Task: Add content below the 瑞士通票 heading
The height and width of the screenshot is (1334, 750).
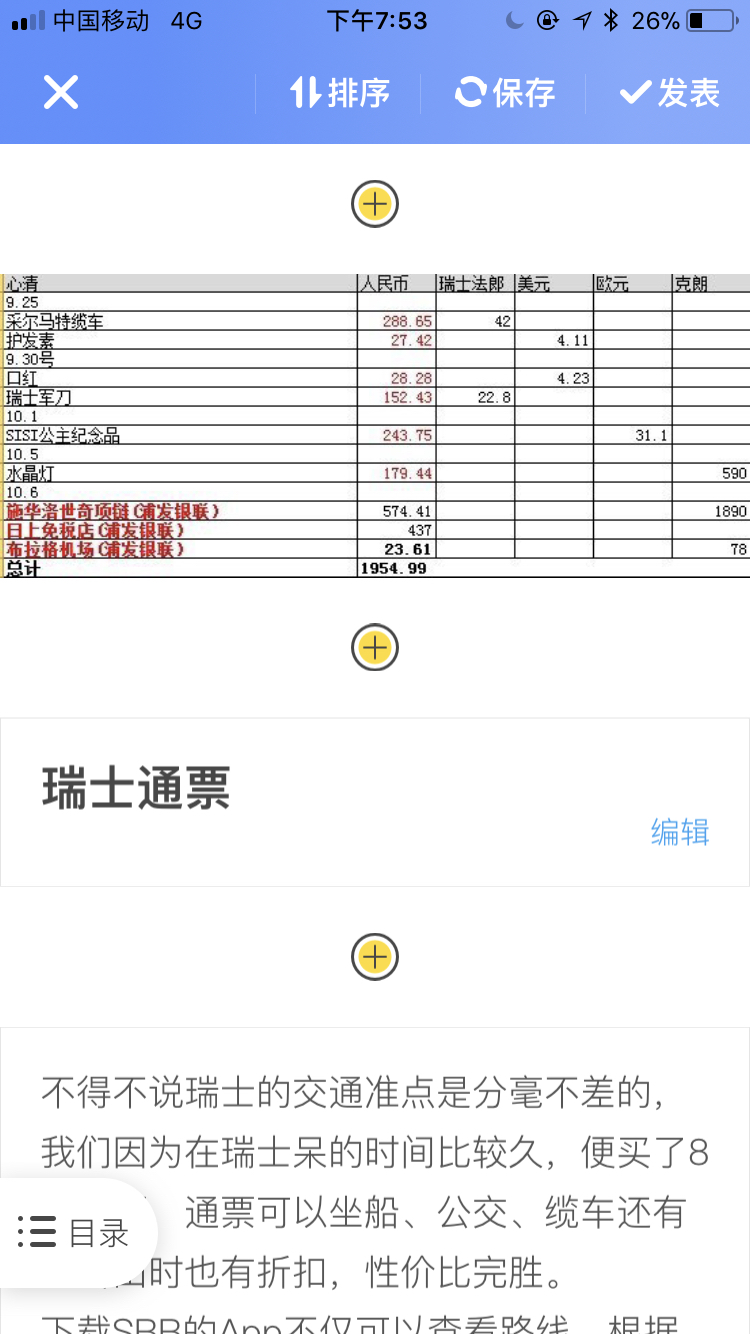Action: point(375,957)
